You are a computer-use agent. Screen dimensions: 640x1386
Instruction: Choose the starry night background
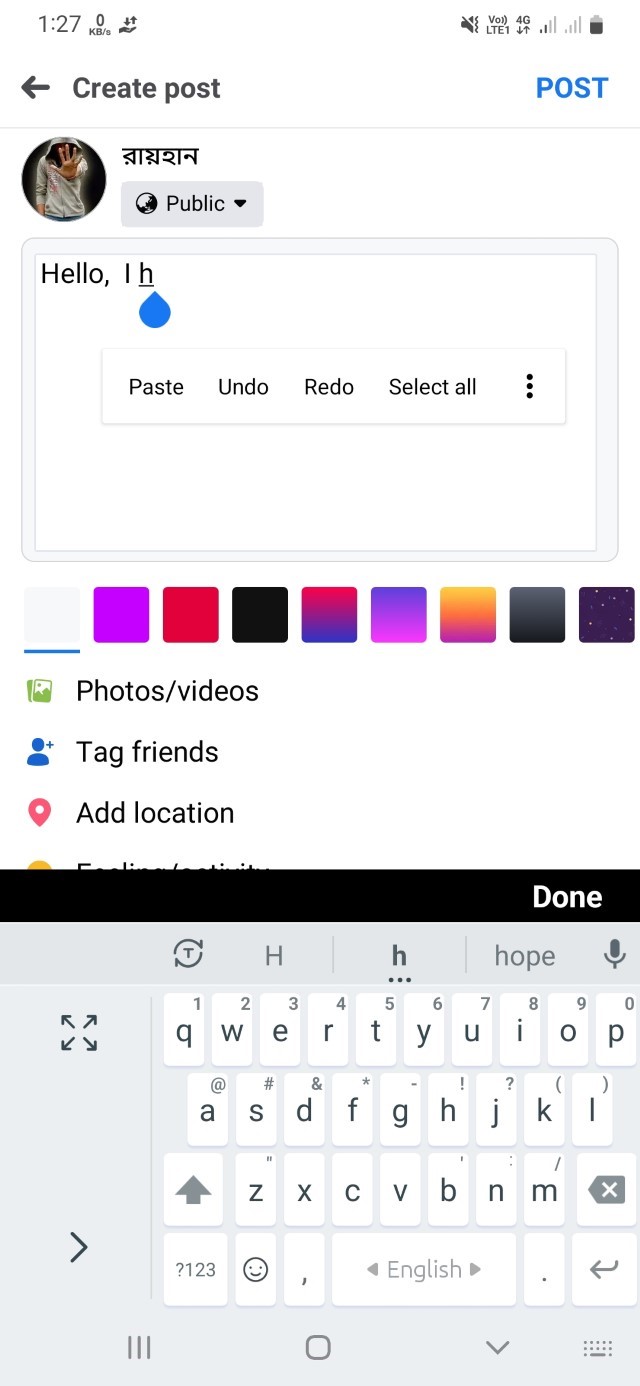[x=606, y=615]
